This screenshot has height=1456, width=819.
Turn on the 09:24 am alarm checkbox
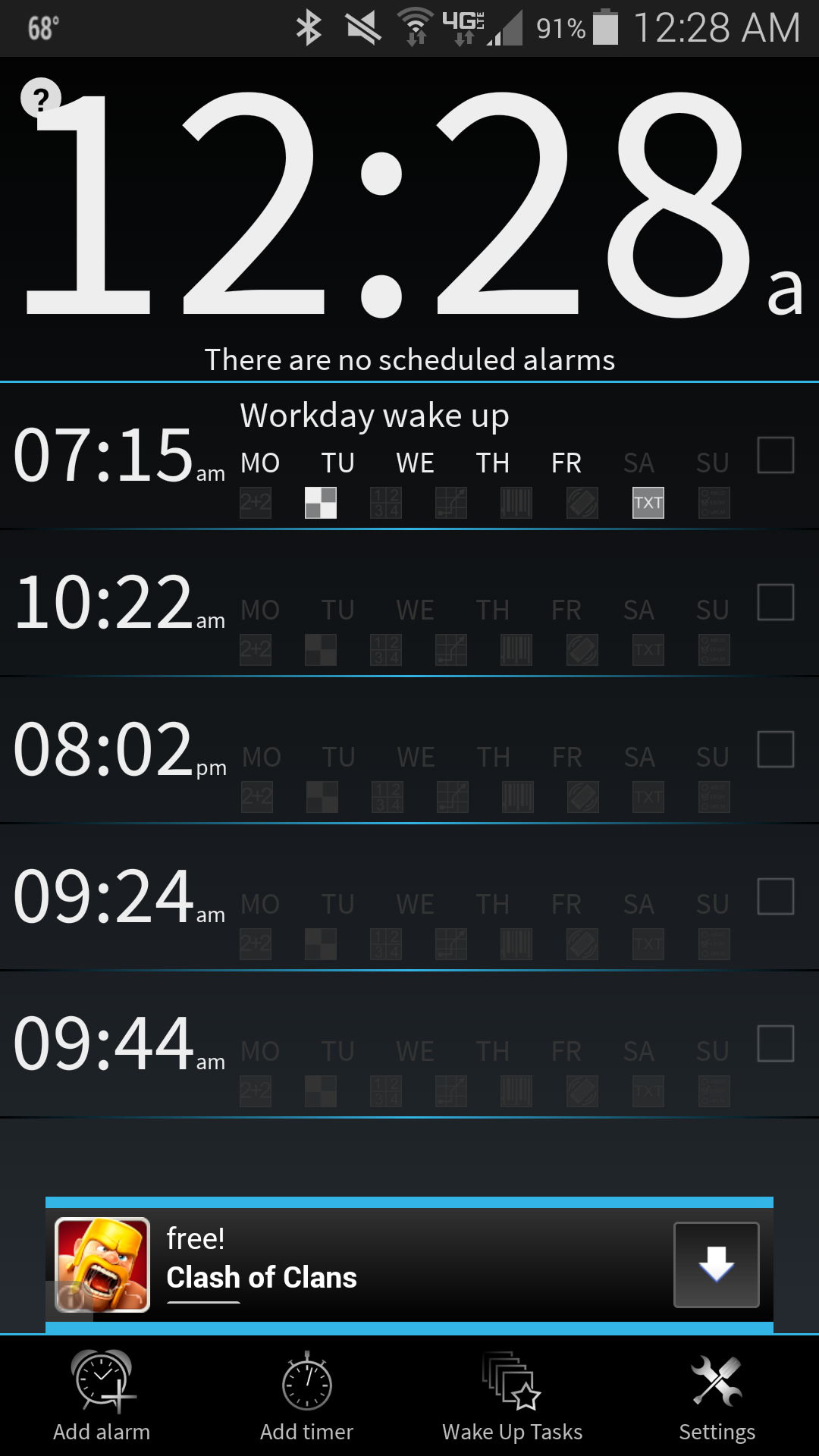[776, 896]
